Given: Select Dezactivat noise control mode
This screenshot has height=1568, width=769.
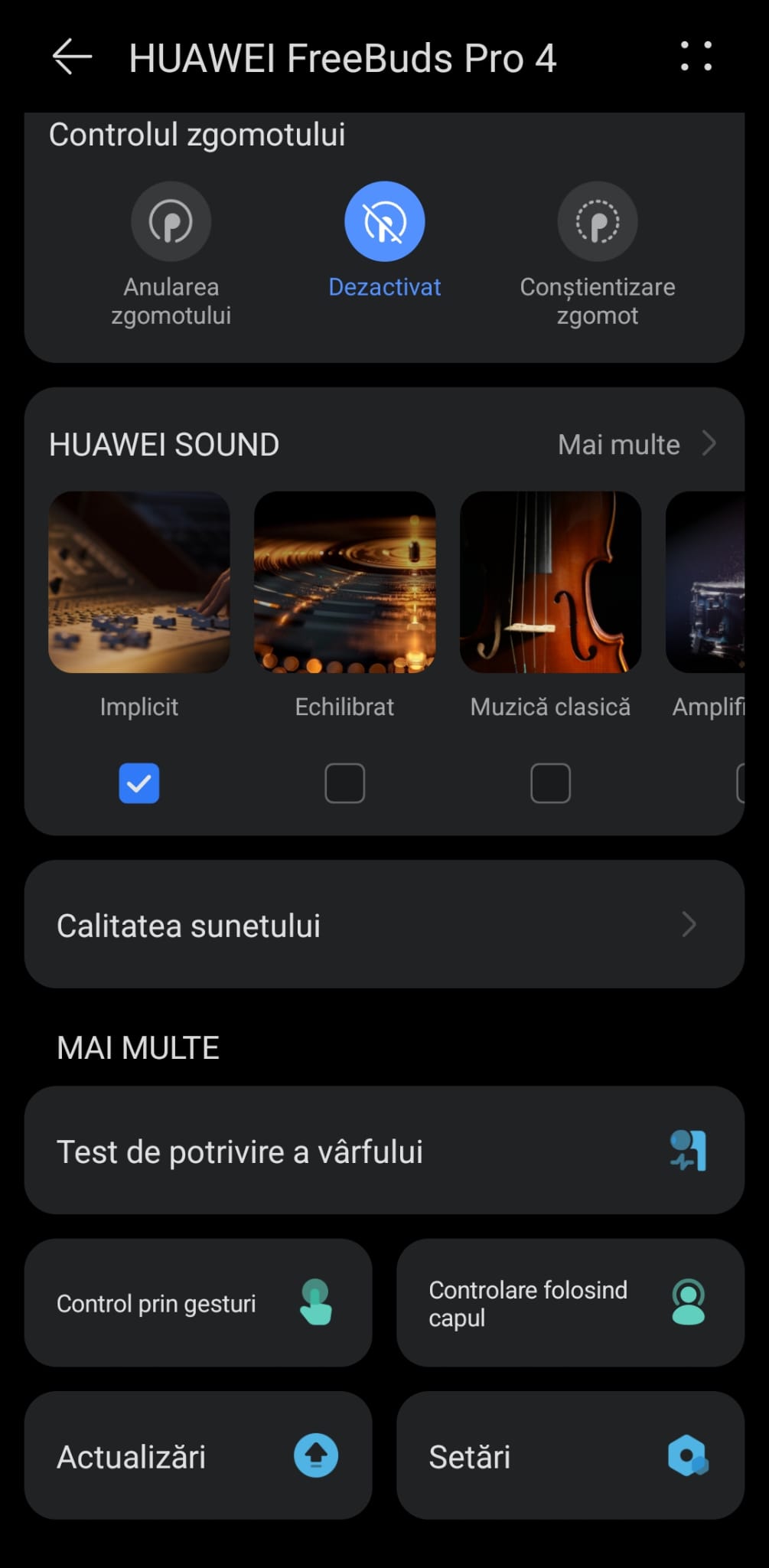Looking at the screenshot, I should [x=384, y=222].
